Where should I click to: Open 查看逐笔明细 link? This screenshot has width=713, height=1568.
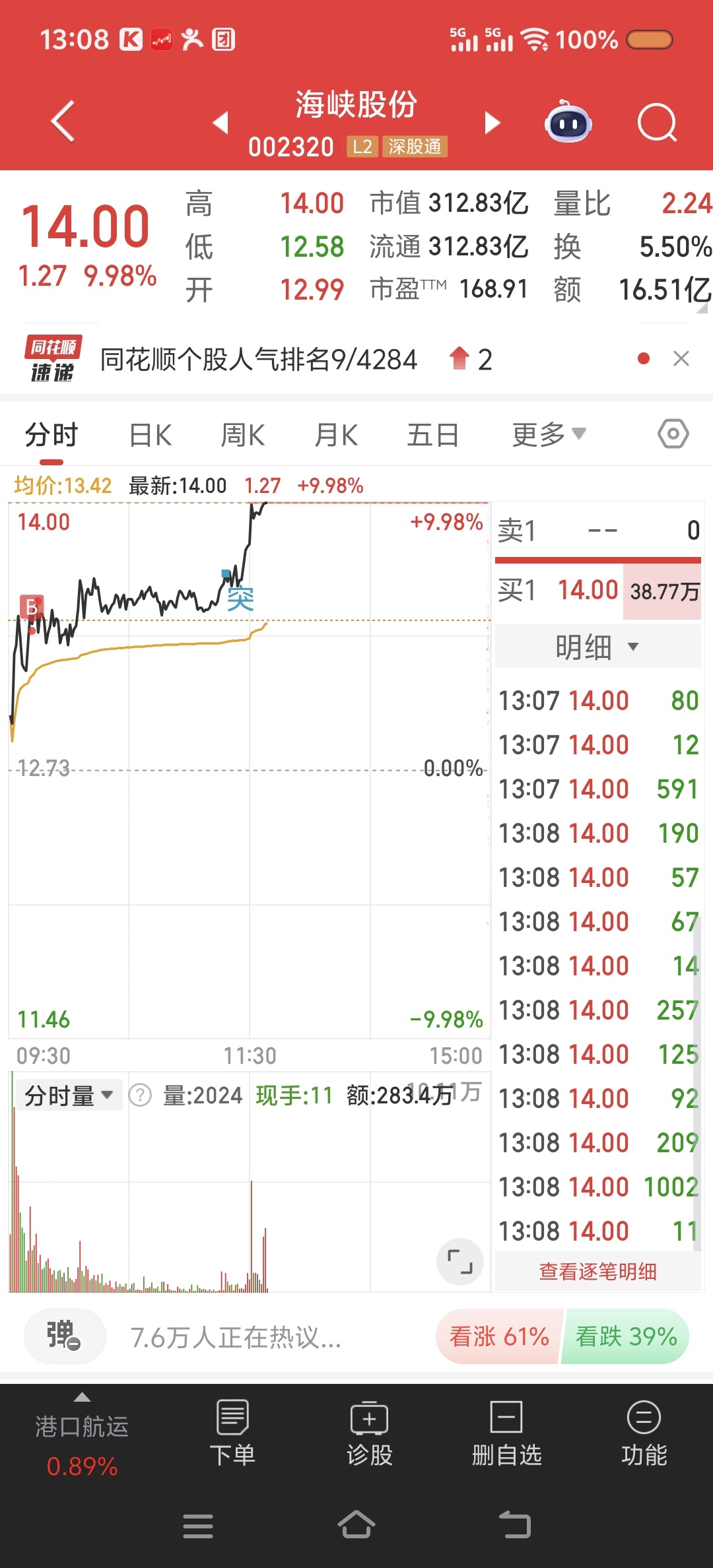pyautogui.click(x=597, y=1271)
